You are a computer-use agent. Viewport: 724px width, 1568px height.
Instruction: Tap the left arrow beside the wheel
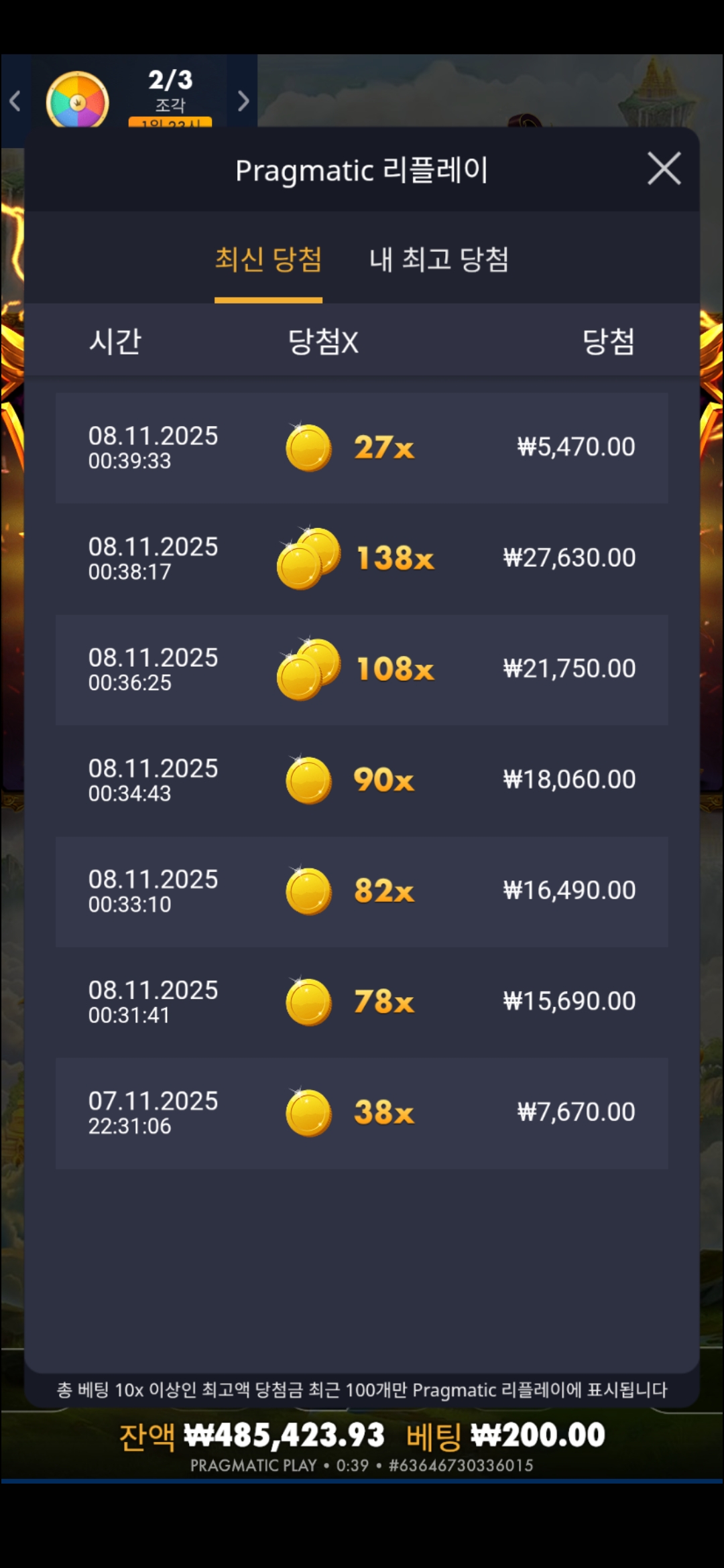[x=15, y=101]
